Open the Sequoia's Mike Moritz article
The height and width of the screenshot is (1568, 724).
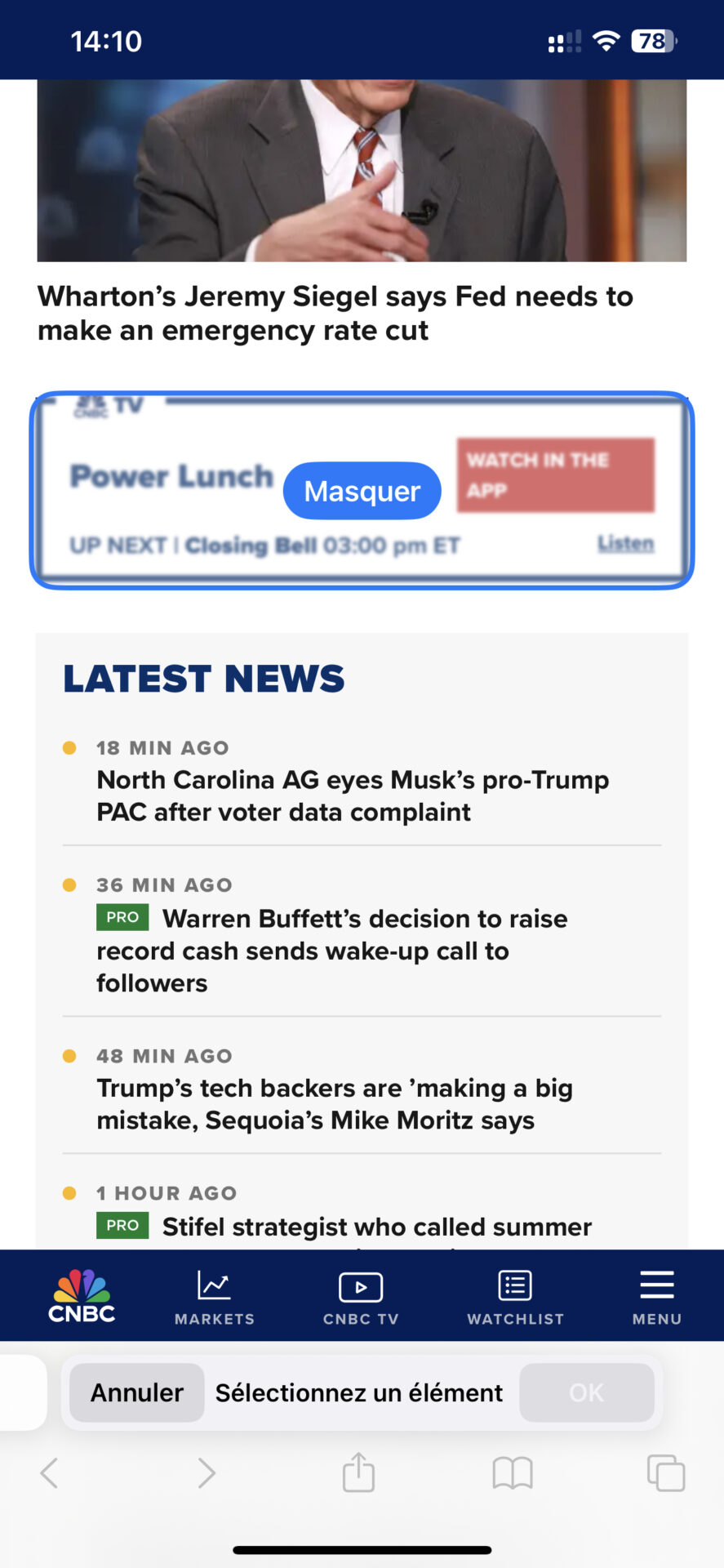coord(335,1103)
